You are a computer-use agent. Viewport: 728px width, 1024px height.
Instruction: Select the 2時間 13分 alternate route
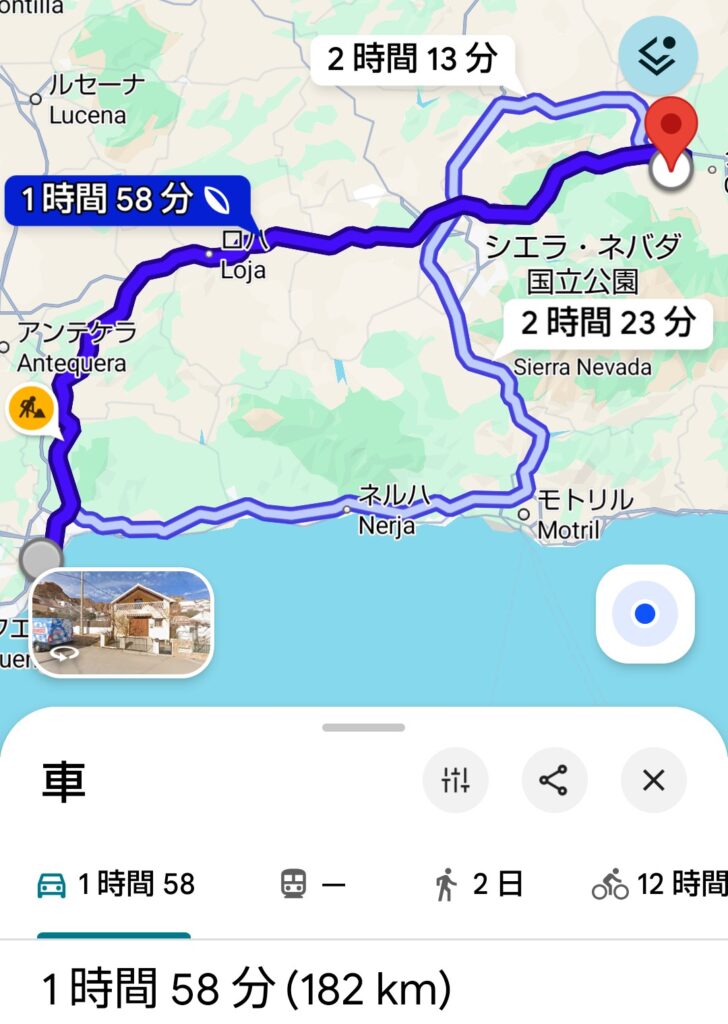click(x=411, y=60)
